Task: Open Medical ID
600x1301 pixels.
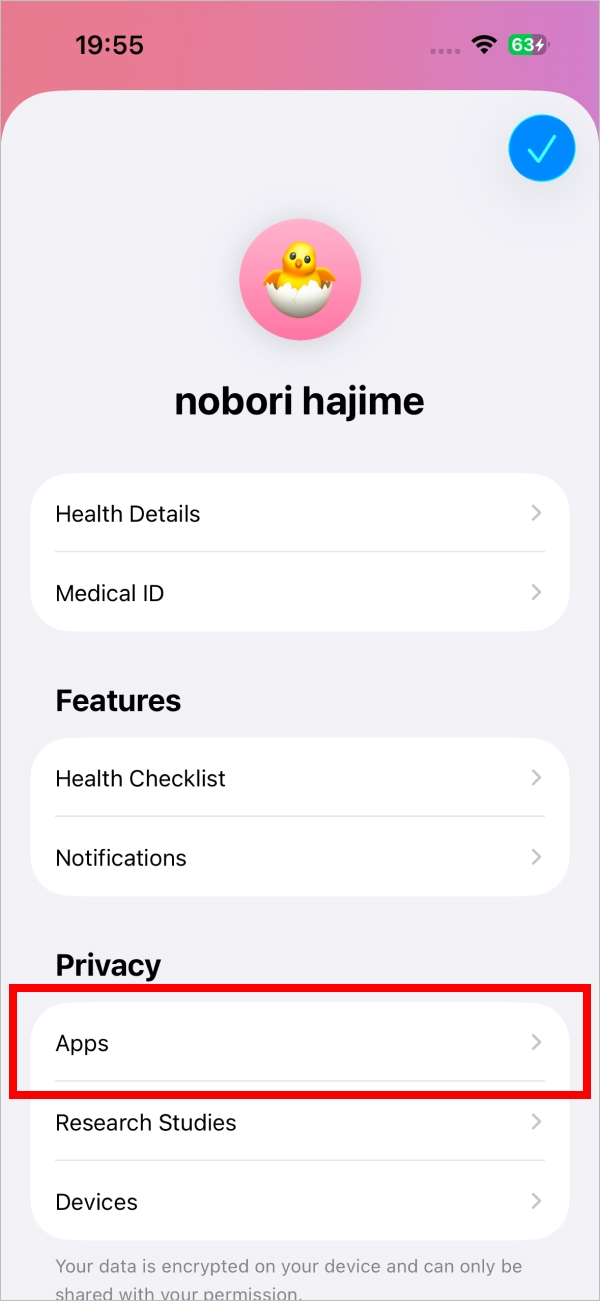Action: pos(299,593)
